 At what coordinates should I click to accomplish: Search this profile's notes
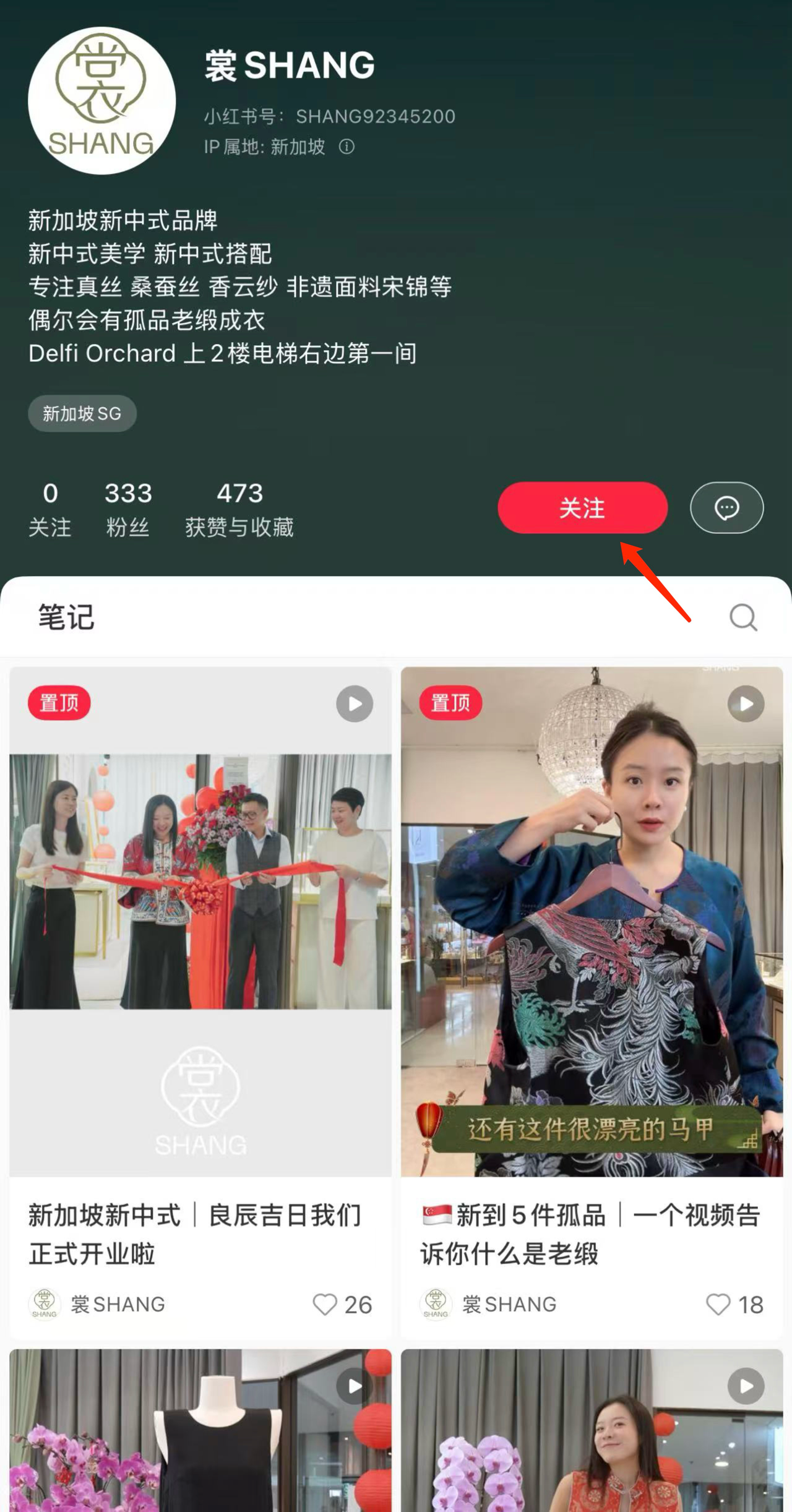(742, 617)
